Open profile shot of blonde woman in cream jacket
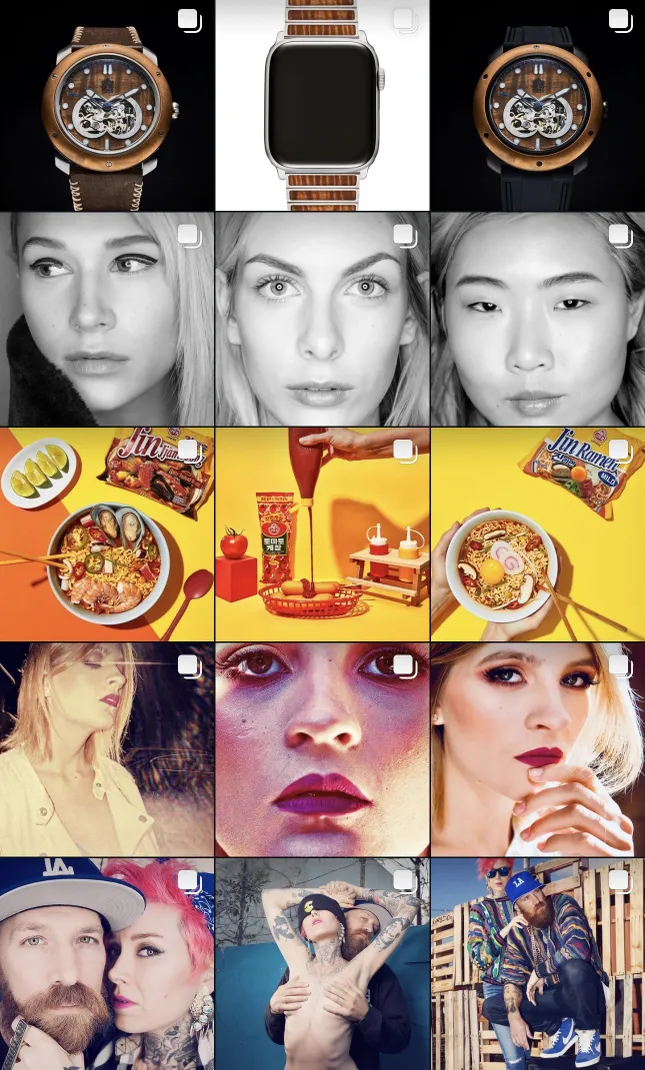 point(107,749)
